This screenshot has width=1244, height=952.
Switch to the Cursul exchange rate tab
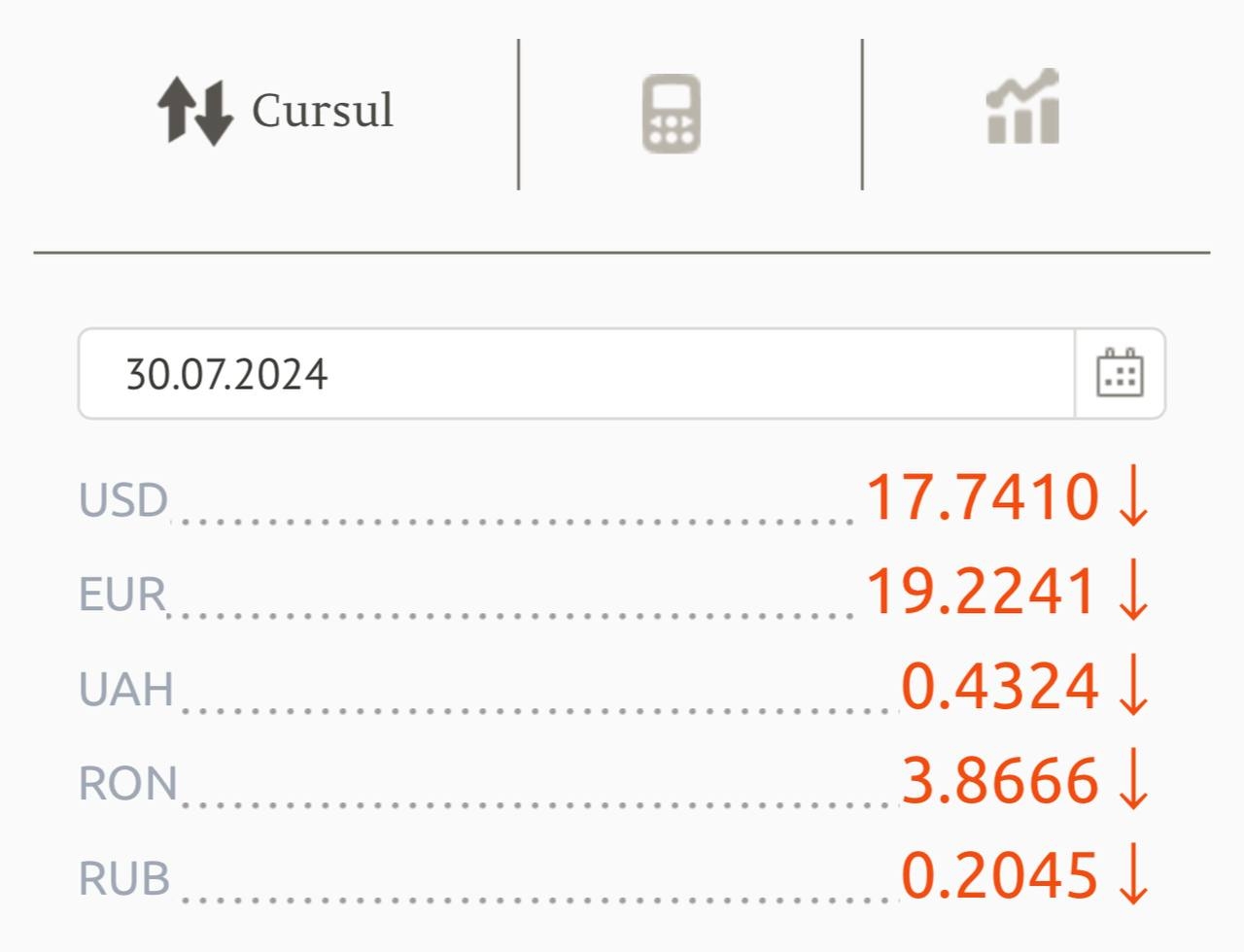(x=276, y=112)
